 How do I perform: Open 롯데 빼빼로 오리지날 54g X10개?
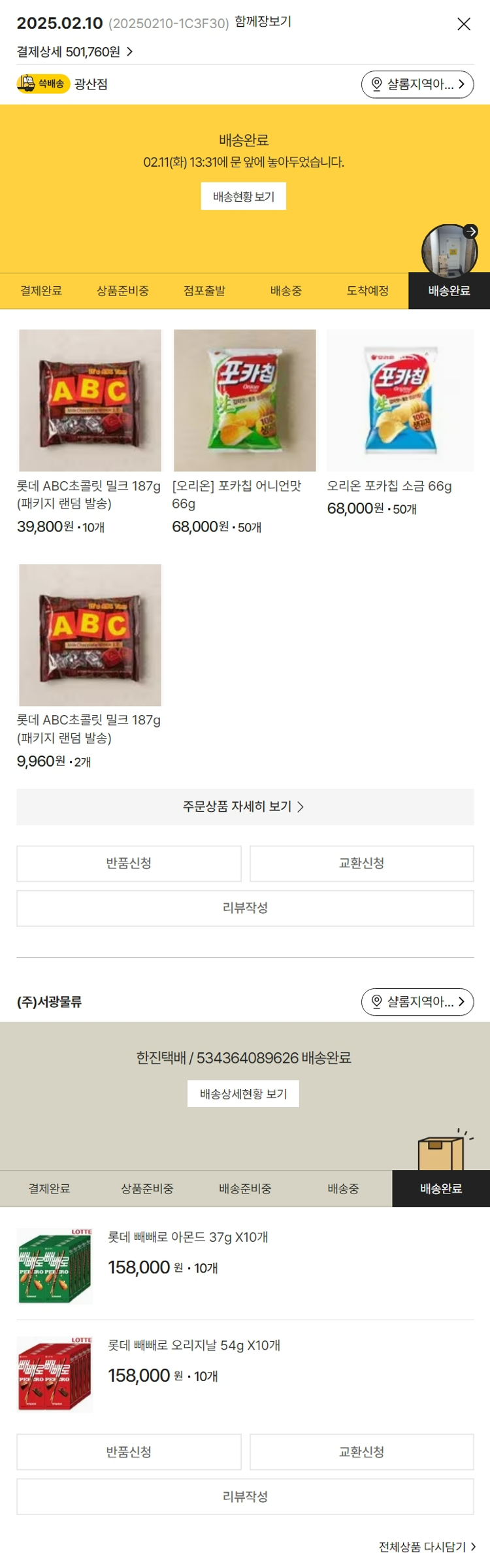tap(193, 1345)
